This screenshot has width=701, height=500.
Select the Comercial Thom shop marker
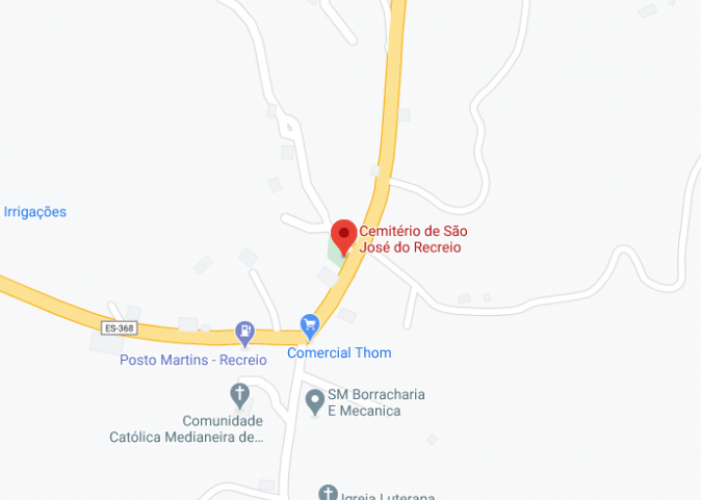[x=308, y=325]
